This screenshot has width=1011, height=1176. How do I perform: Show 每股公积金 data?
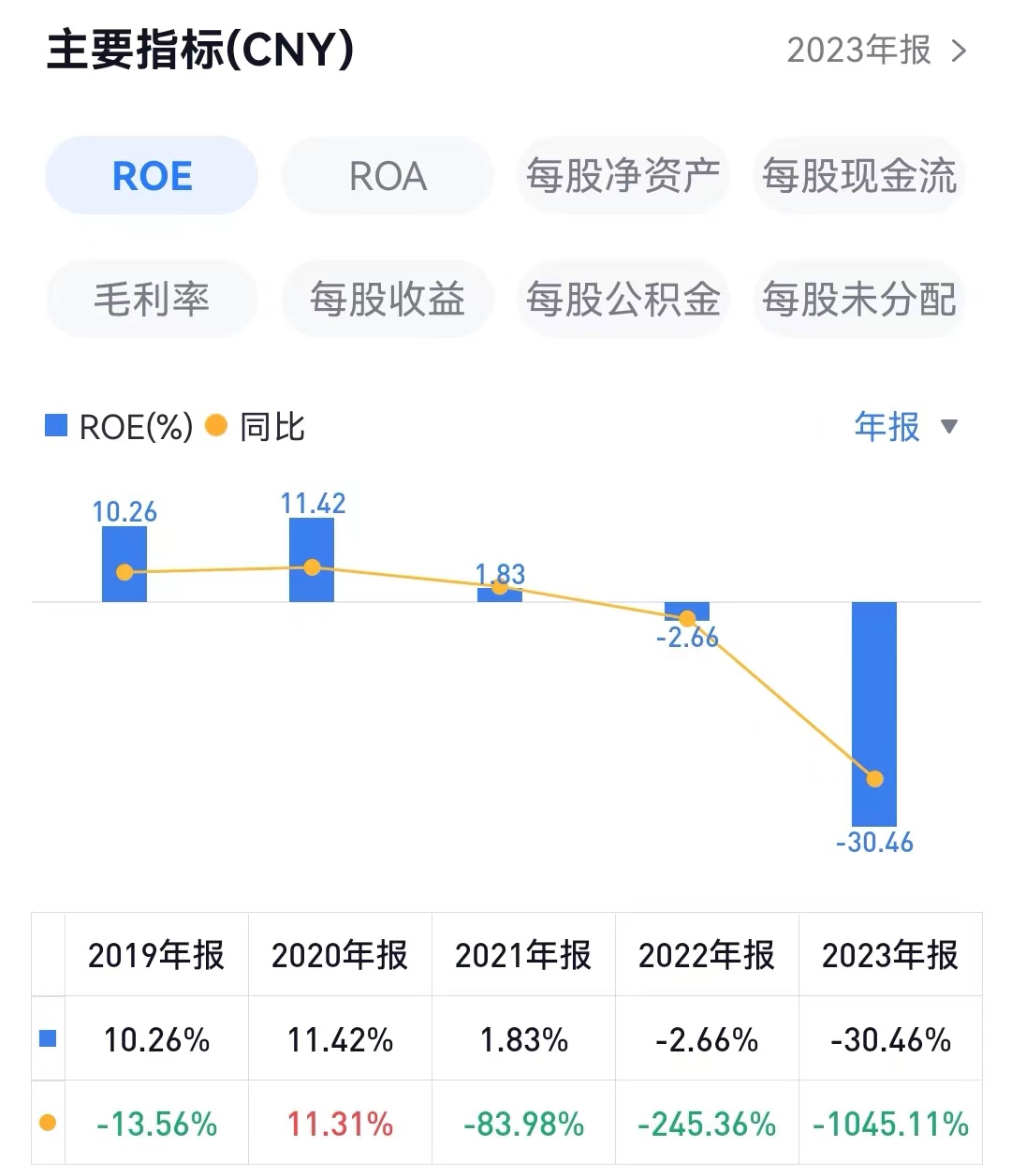click(x=623, y=300)
